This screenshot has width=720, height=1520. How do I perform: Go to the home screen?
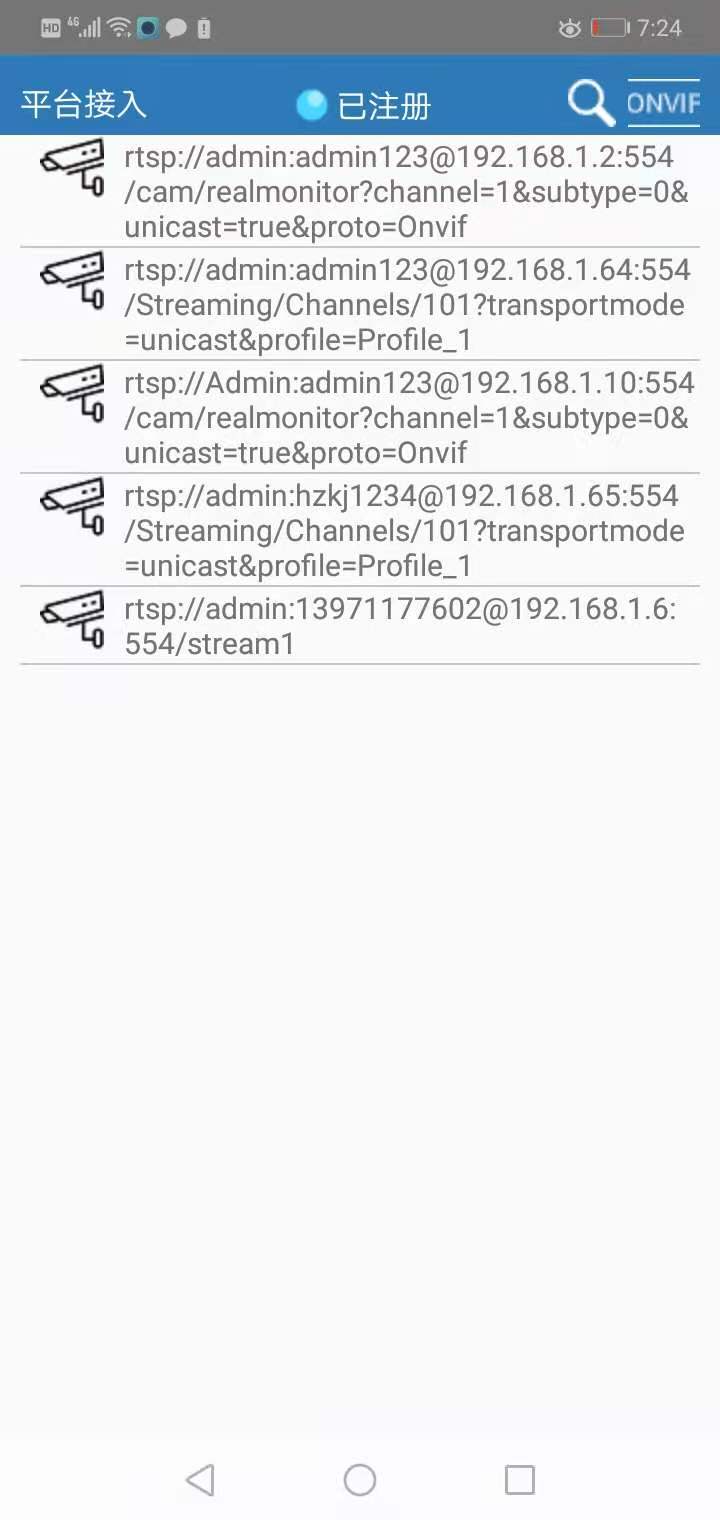point(360,1479)
